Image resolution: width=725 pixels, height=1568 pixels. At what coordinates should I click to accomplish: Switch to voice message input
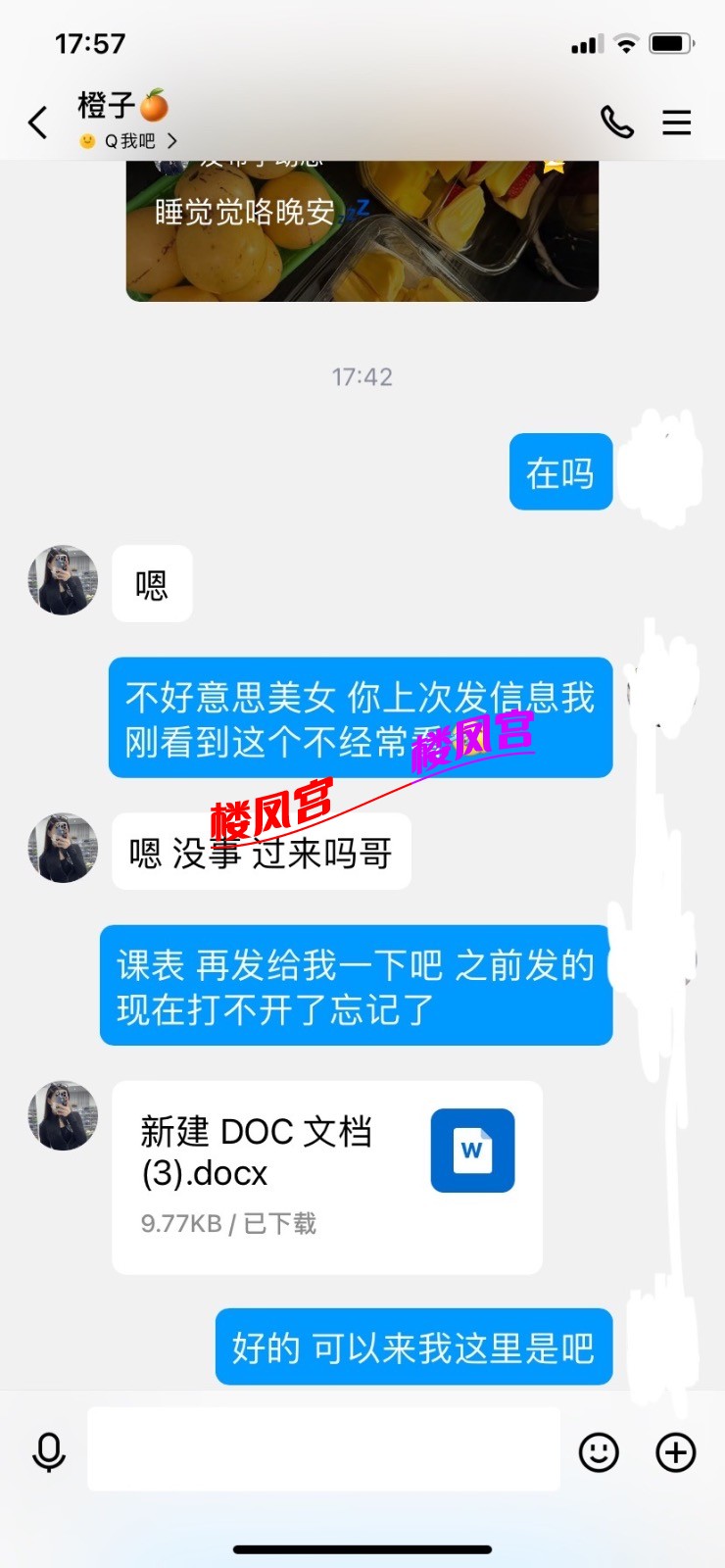click(48, 1452)
